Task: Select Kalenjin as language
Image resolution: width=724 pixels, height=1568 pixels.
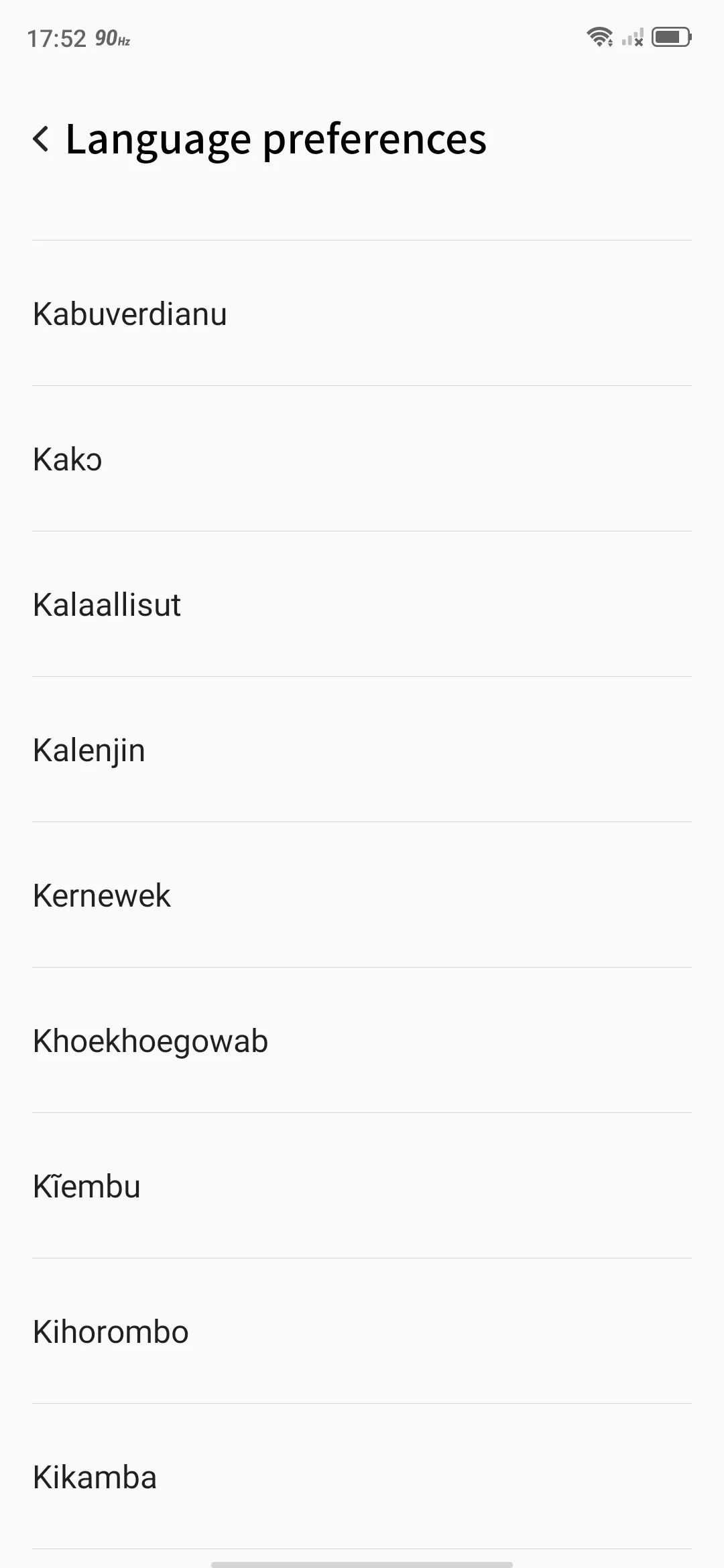Action: pos(89,750)
